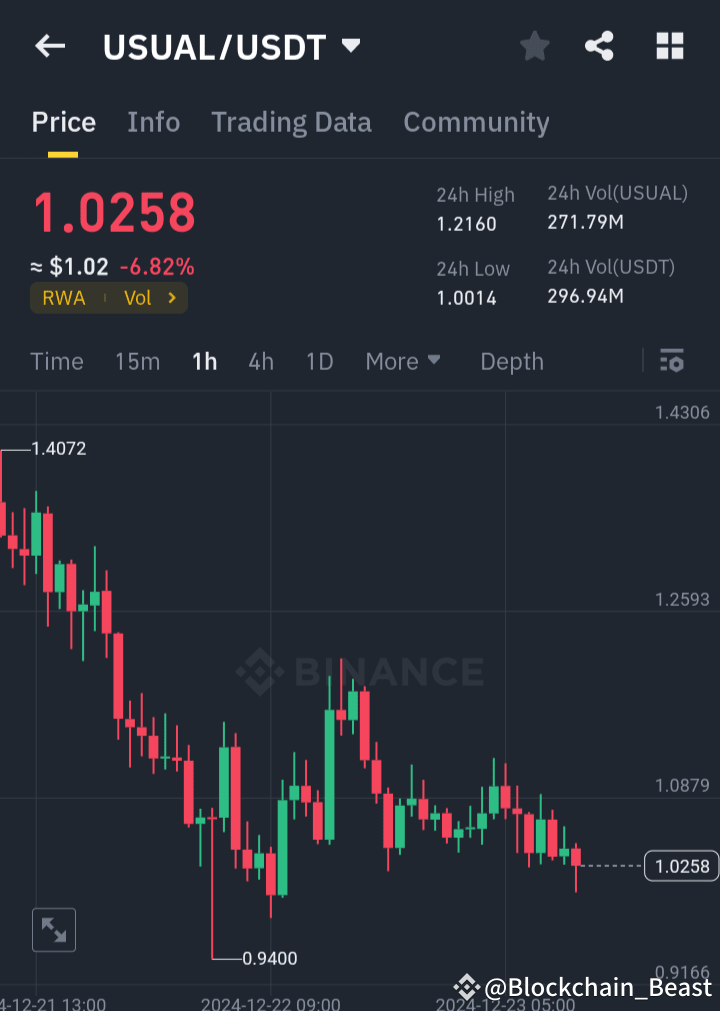Viewport: 720px width, 1011px height.
Task: Open the Depth chart view
Action: [511, 362]
